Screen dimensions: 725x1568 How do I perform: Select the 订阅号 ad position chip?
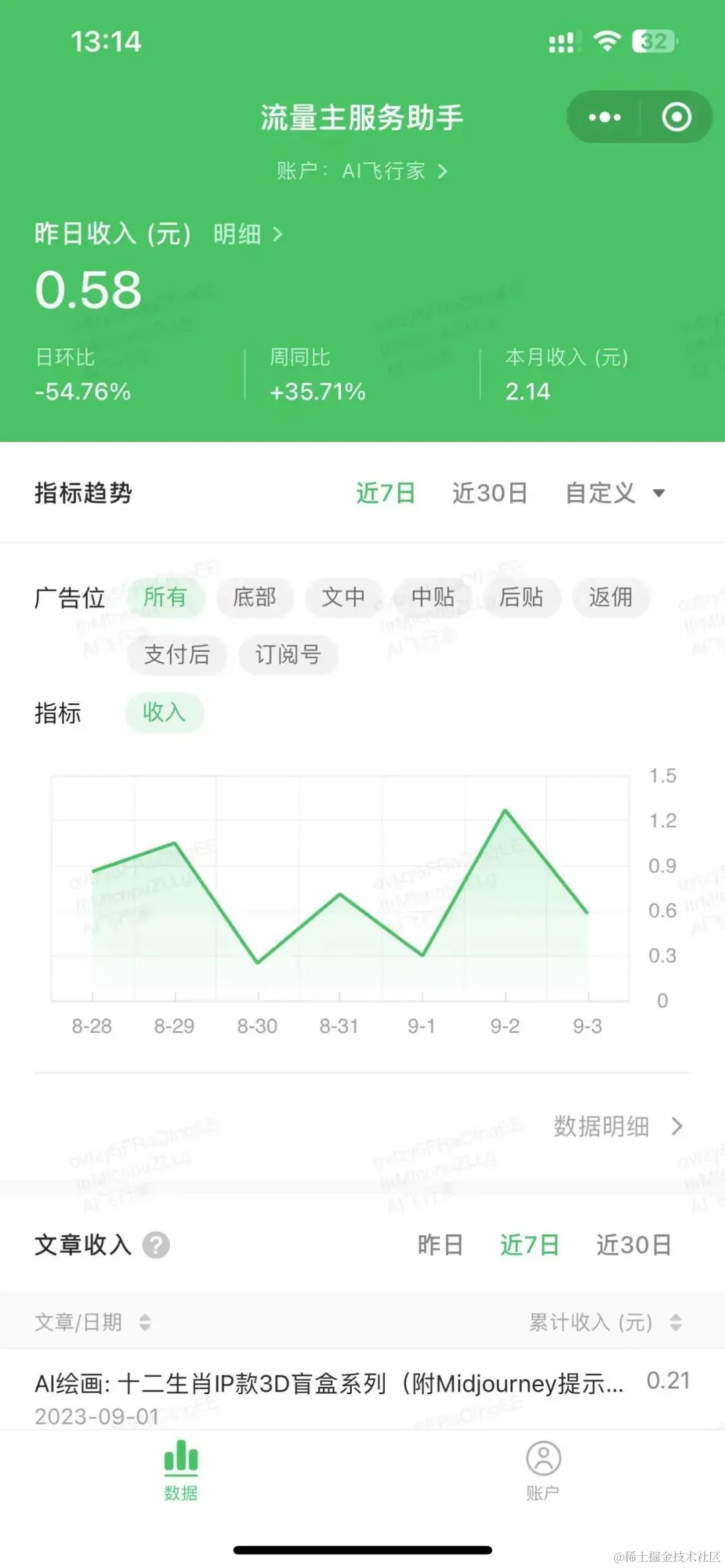point(288,654)
